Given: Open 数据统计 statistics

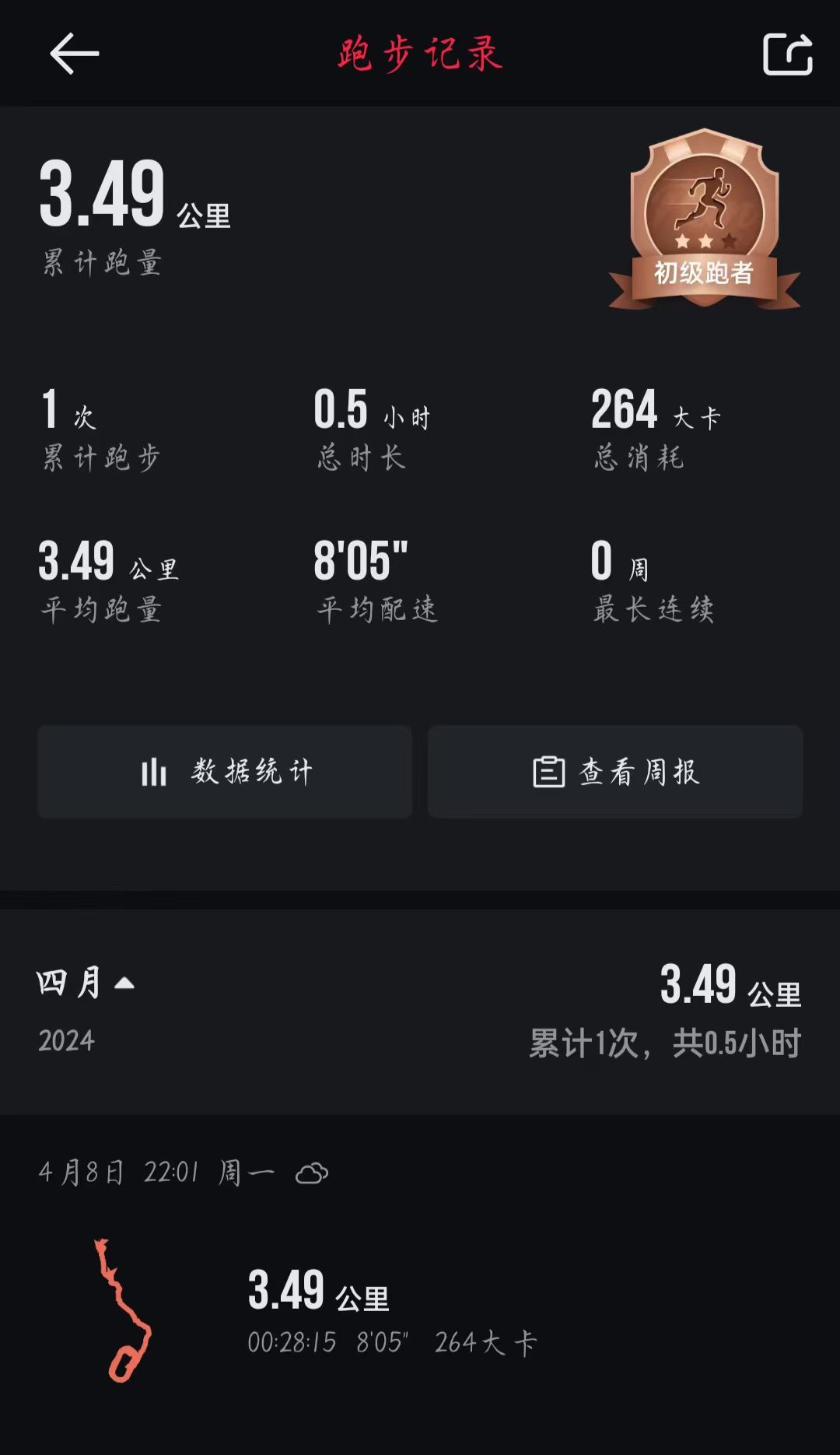Looking at the screenshot, I should 225,772.
